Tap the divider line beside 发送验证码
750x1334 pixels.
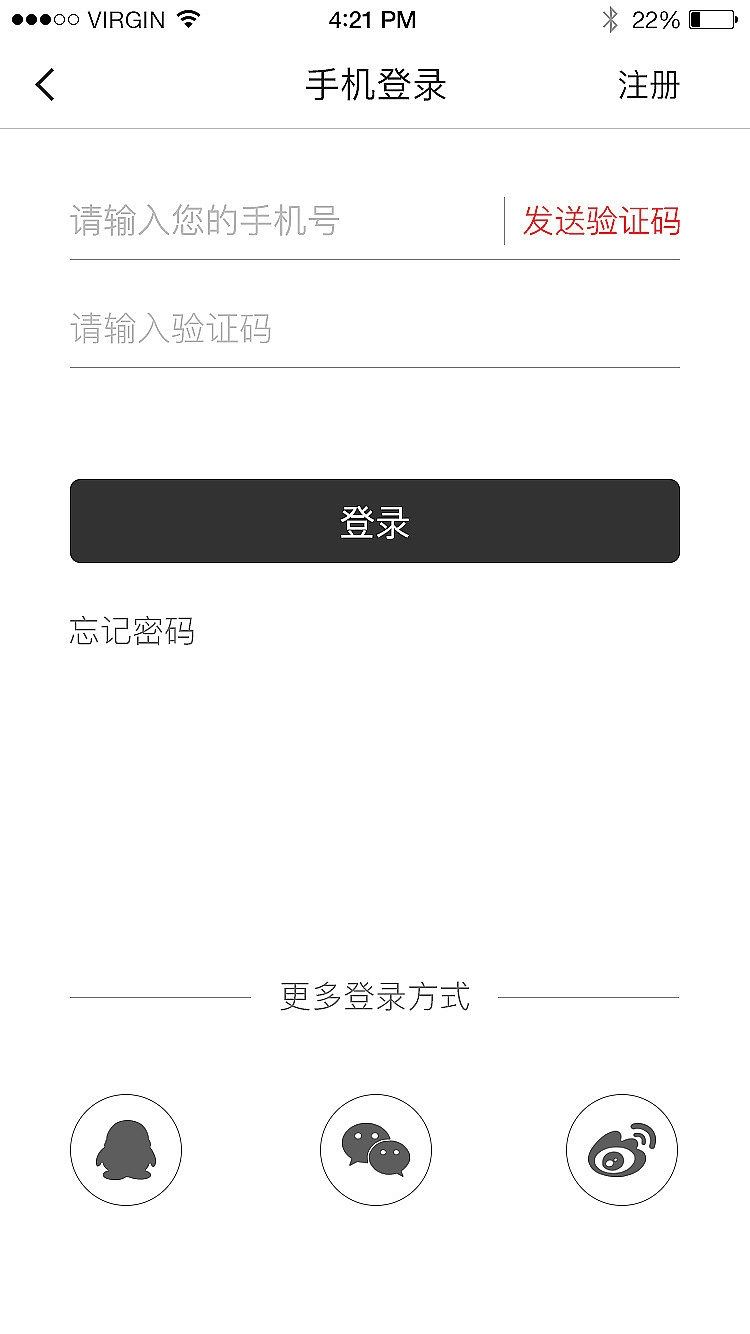pyautogui.click(x=505, y=222)
